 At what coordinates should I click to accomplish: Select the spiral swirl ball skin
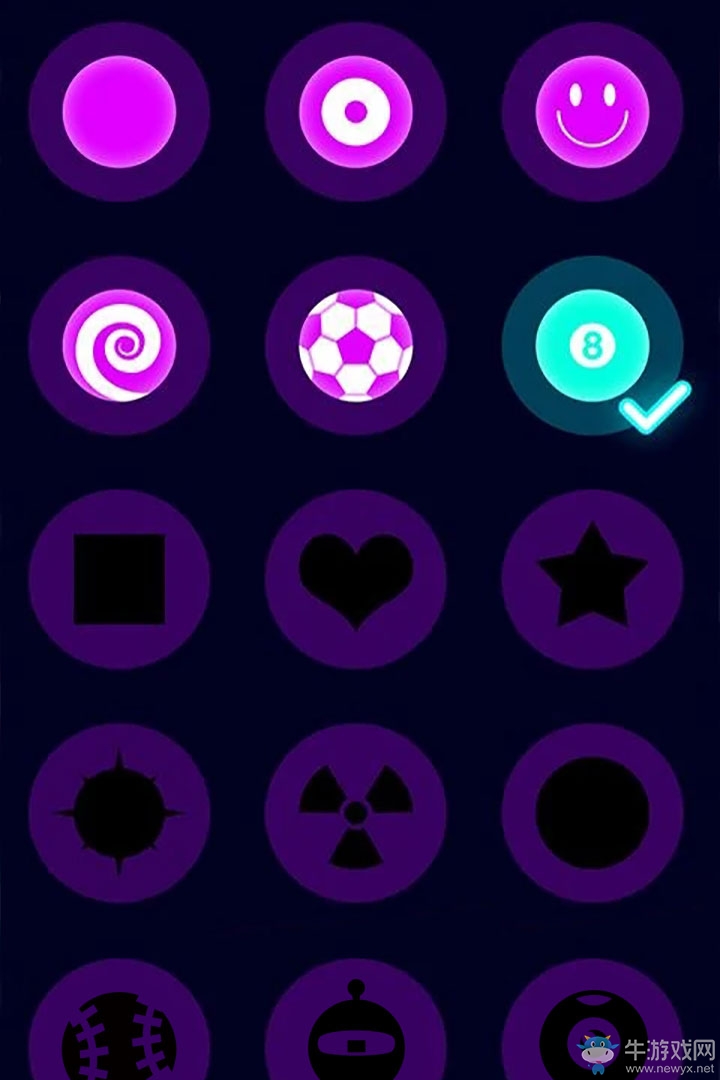(119, 345)
